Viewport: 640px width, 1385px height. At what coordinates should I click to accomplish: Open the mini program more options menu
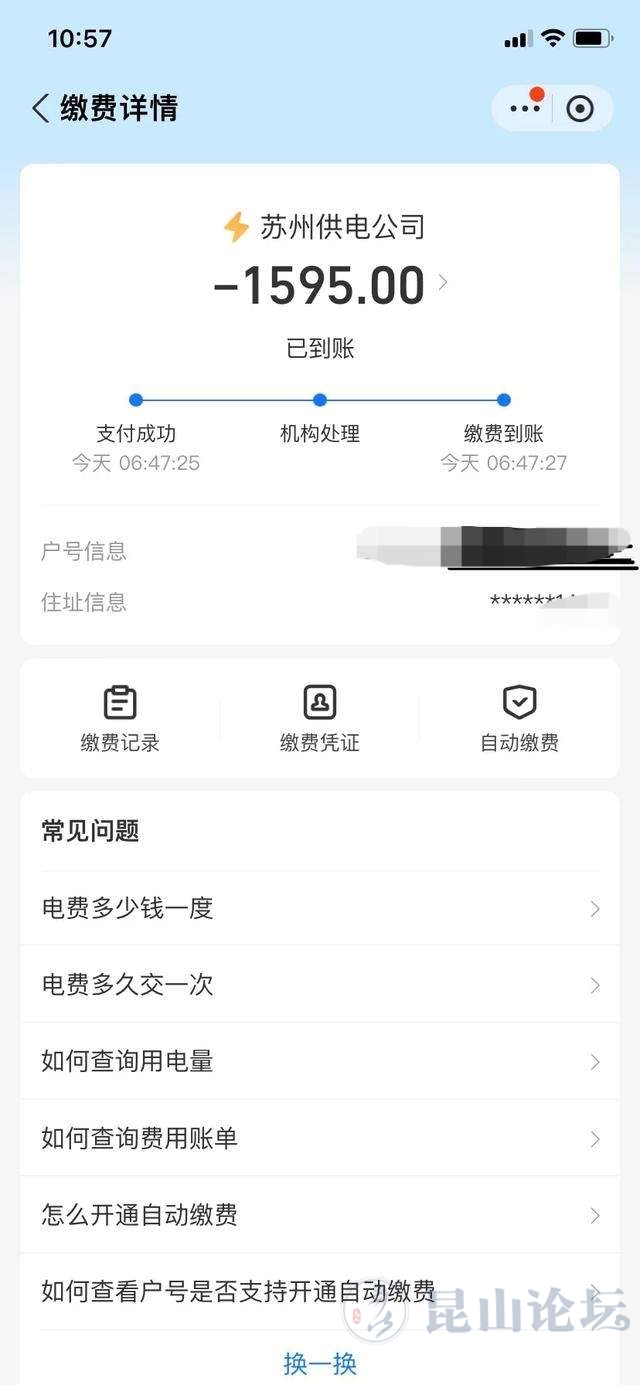(x=524, y=108)
